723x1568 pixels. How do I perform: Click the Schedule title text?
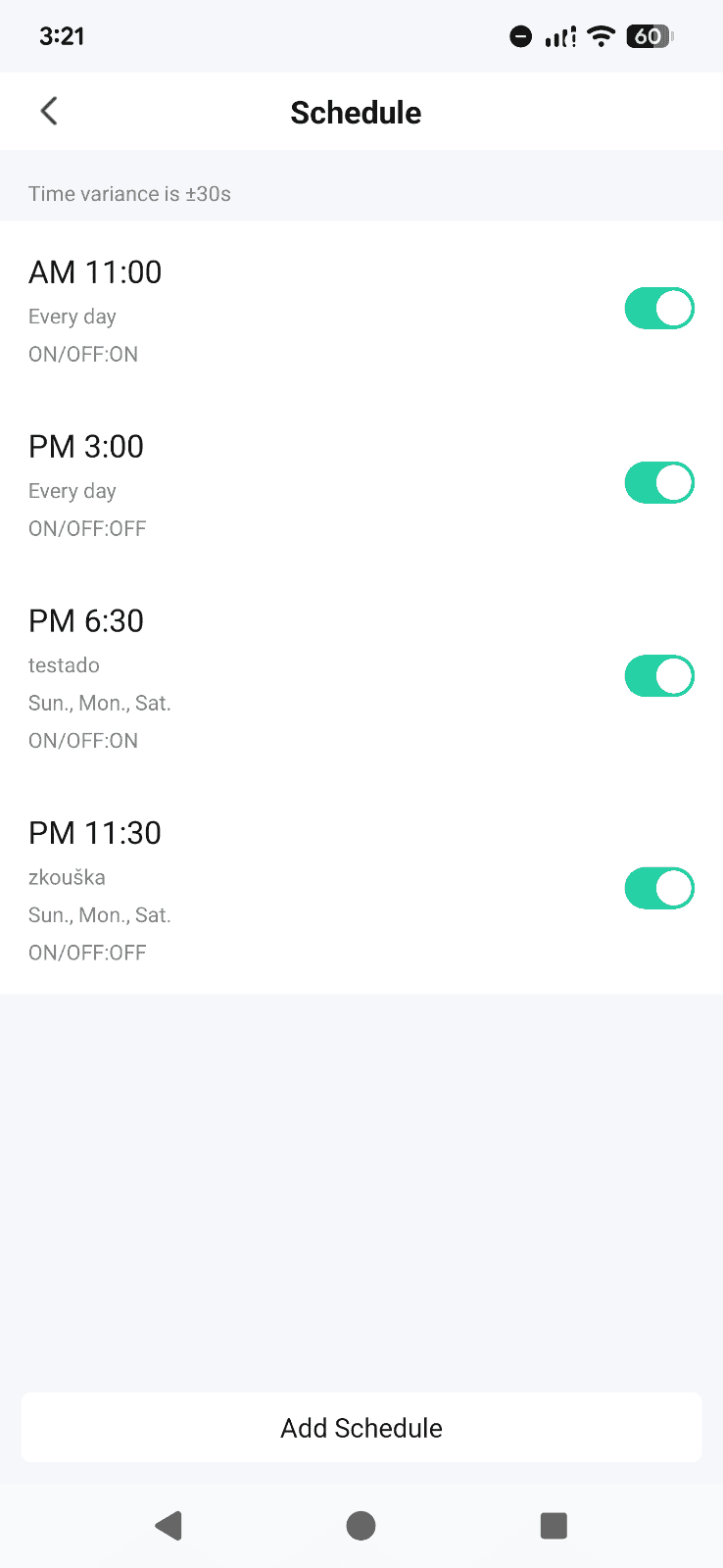click(x=356, y=112)
